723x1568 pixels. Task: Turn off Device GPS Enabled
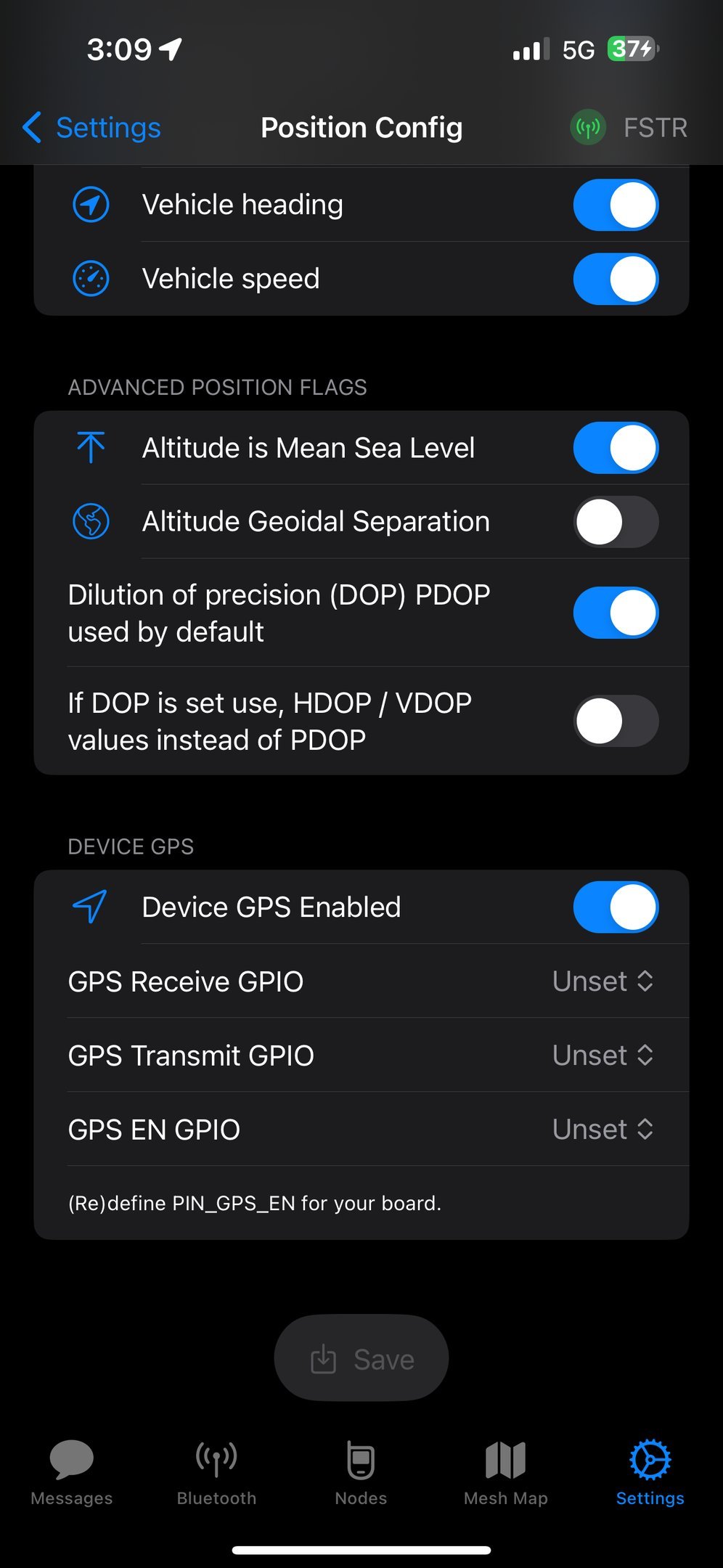[616, 907]
